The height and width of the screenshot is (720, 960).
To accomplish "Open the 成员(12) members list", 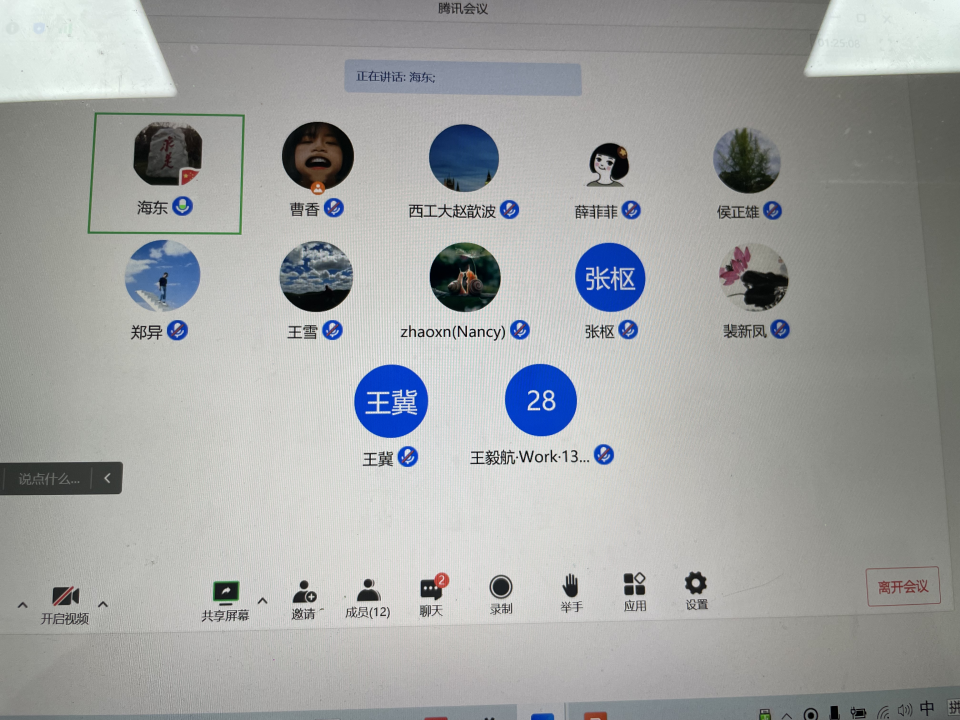I will click(x=367, y=597).
